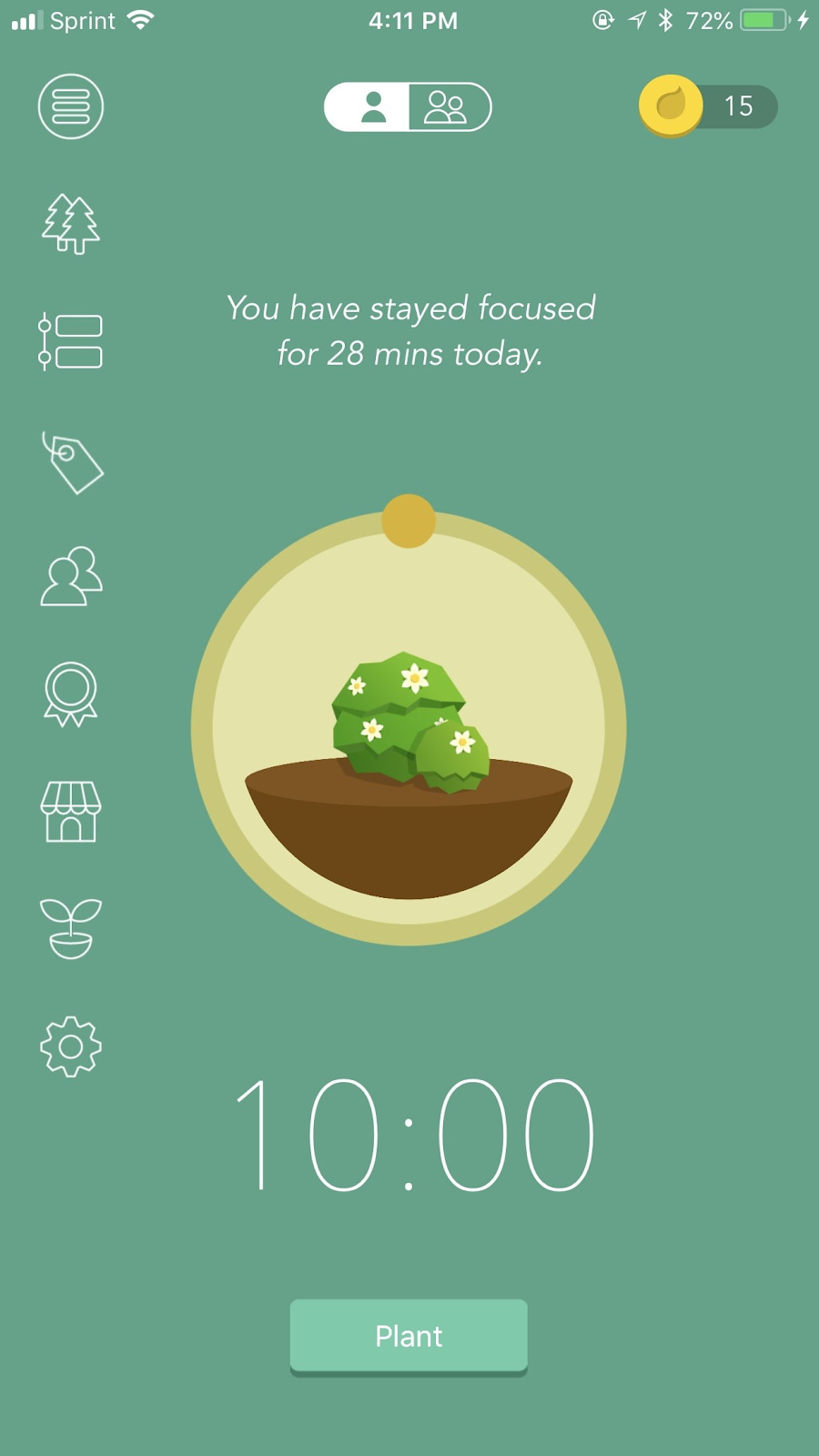Open the Forest trees overview

pos(71,224)
